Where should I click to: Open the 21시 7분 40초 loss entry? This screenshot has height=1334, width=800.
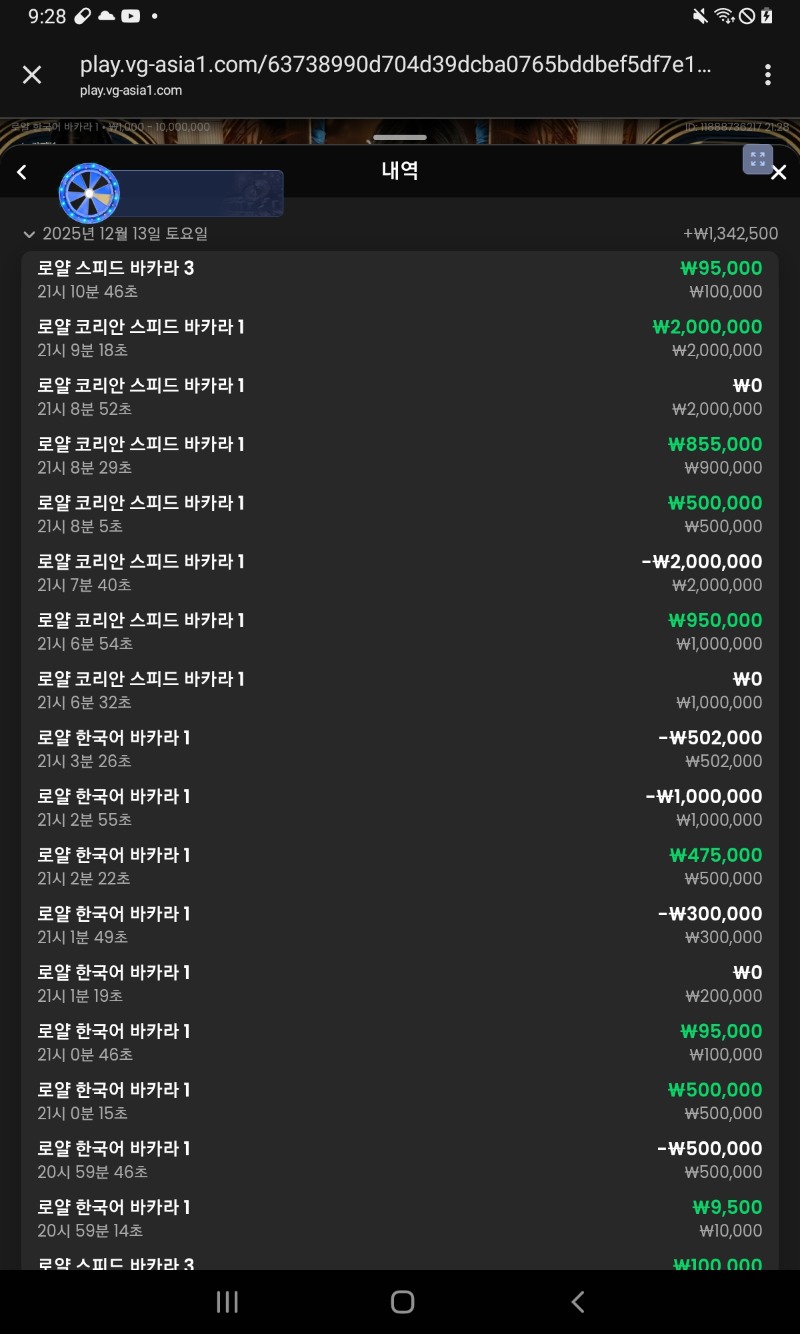pos(400,573)
